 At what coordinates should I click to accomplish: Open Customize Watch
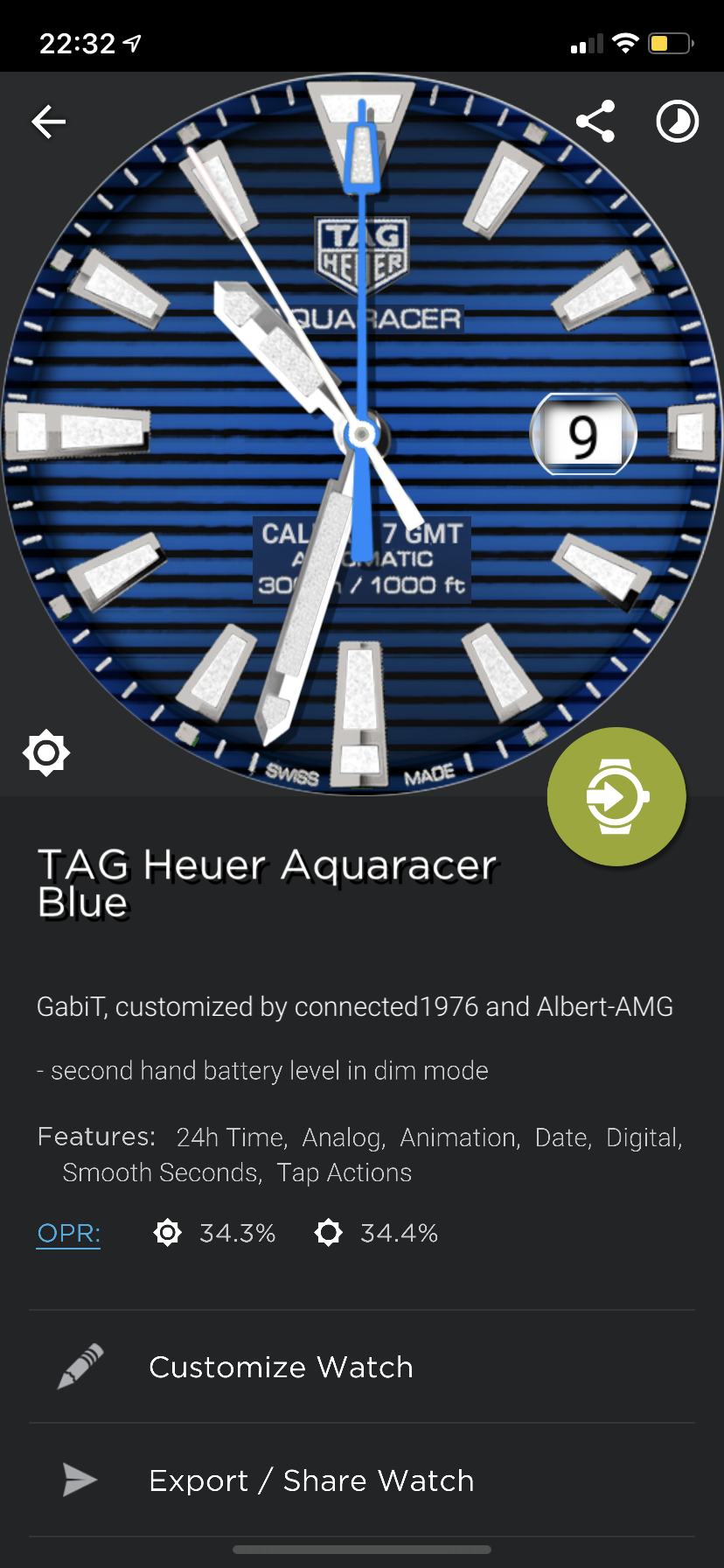362,1367
